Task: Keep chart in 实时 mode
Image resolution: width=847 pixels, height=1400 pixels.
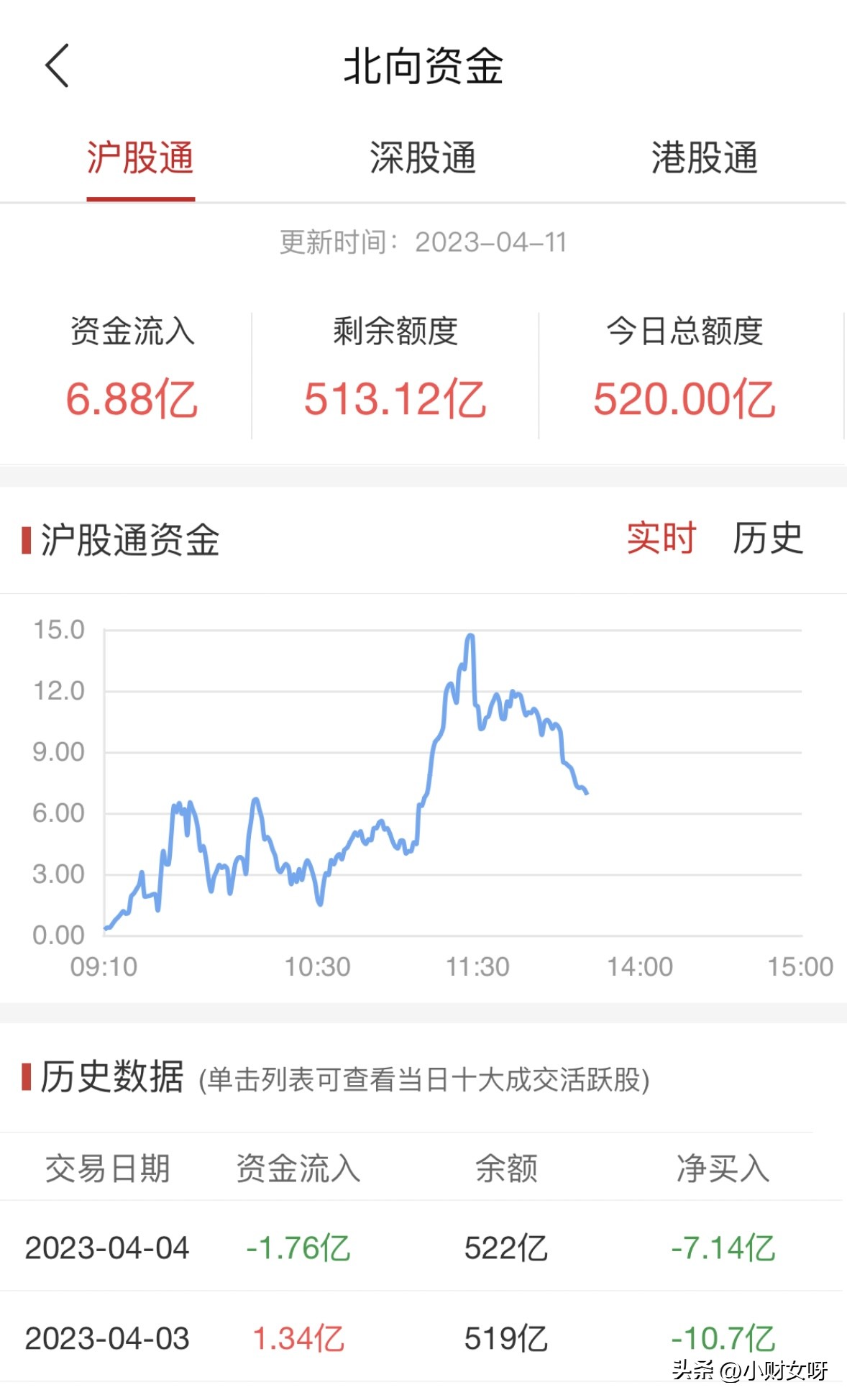Action: click(660, 537)
